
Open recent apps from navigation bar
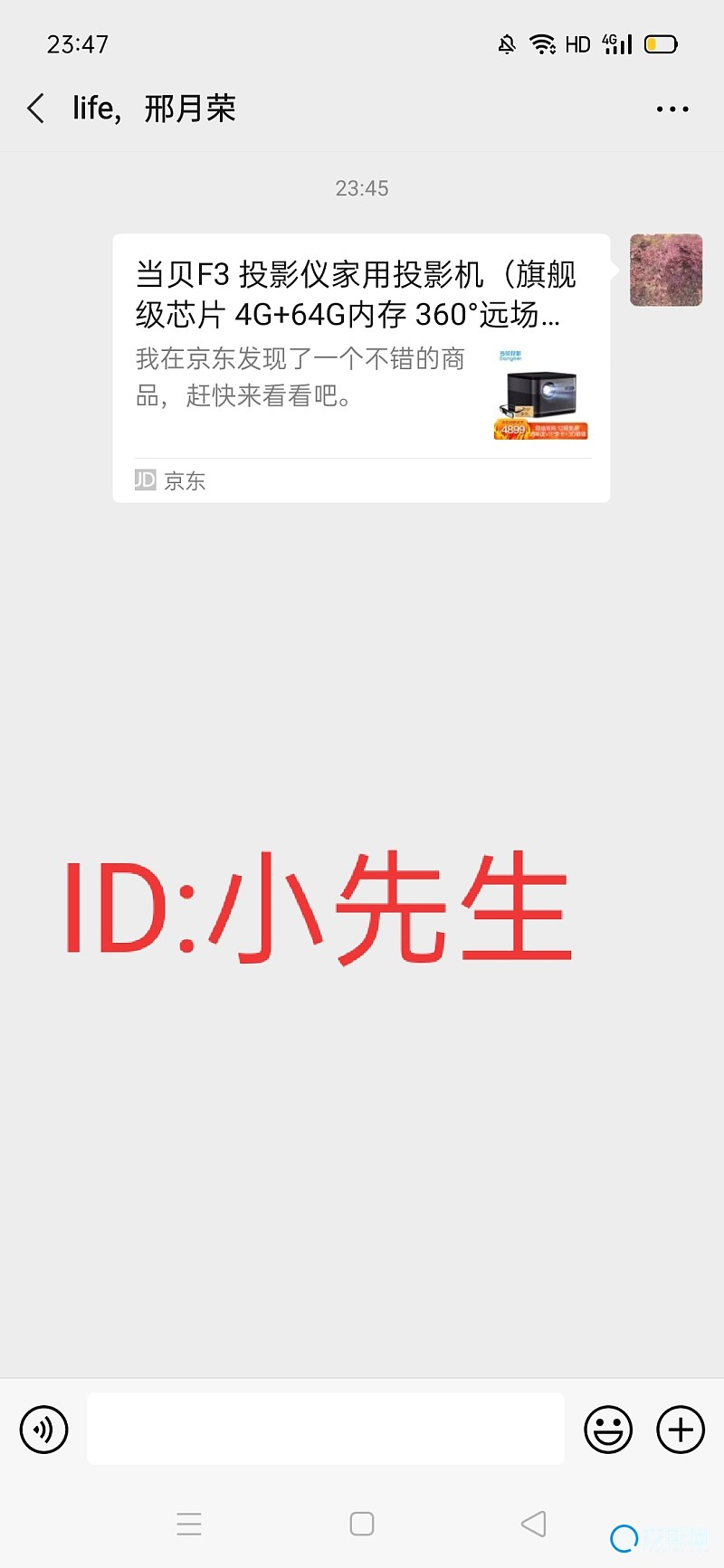click(189, 1524)
